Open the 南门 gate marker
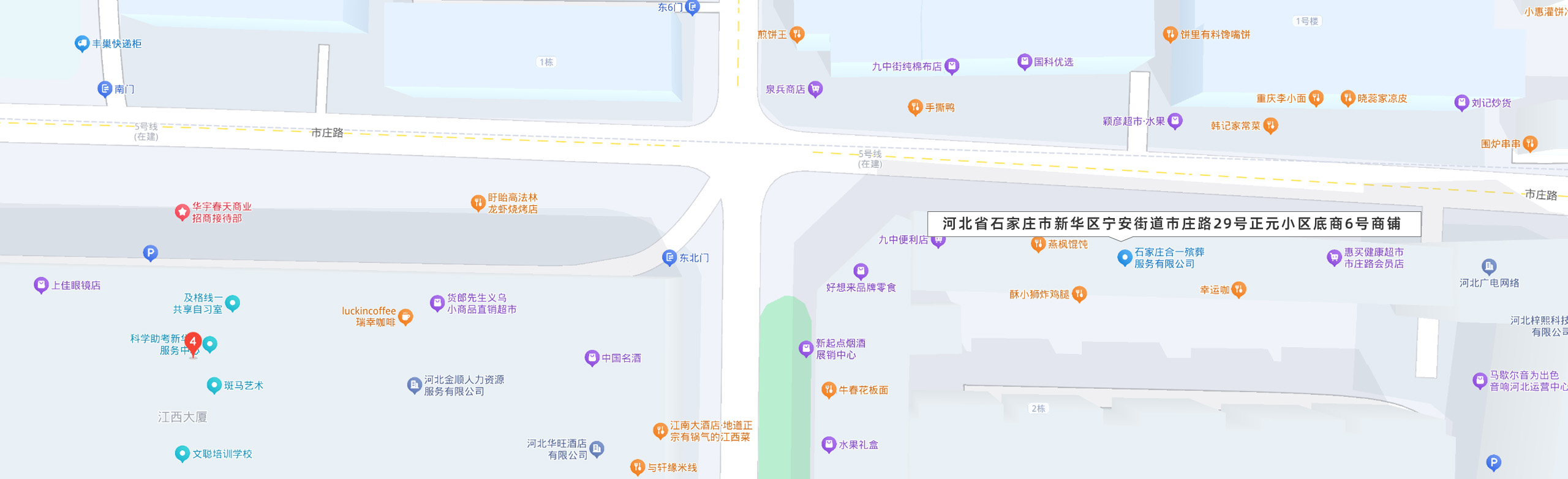 click(105, 89)
